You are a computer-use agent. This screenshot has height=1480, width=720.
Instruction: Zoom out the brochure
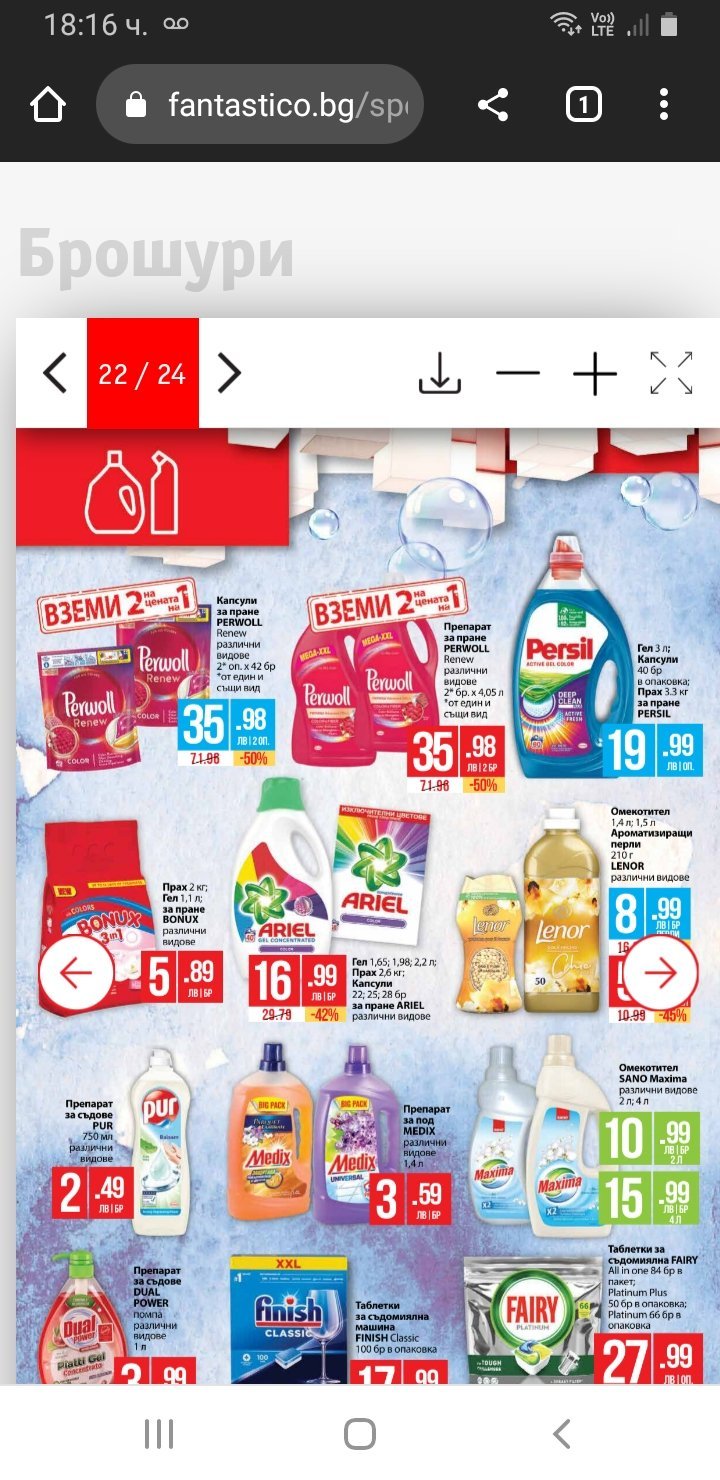(518, 373)
